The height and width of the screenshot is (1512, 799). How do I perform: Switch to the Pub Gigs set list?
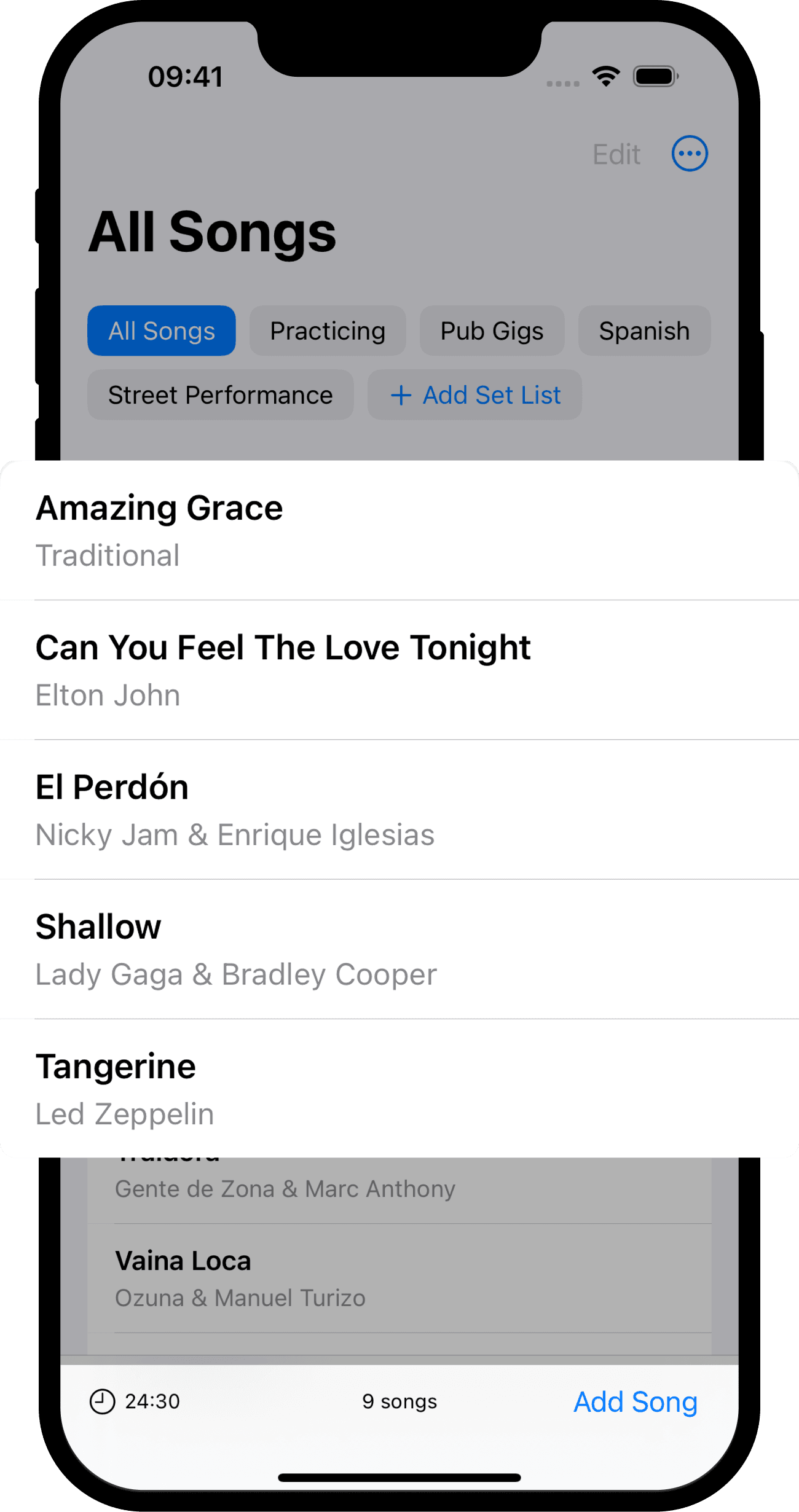[491, 331]
